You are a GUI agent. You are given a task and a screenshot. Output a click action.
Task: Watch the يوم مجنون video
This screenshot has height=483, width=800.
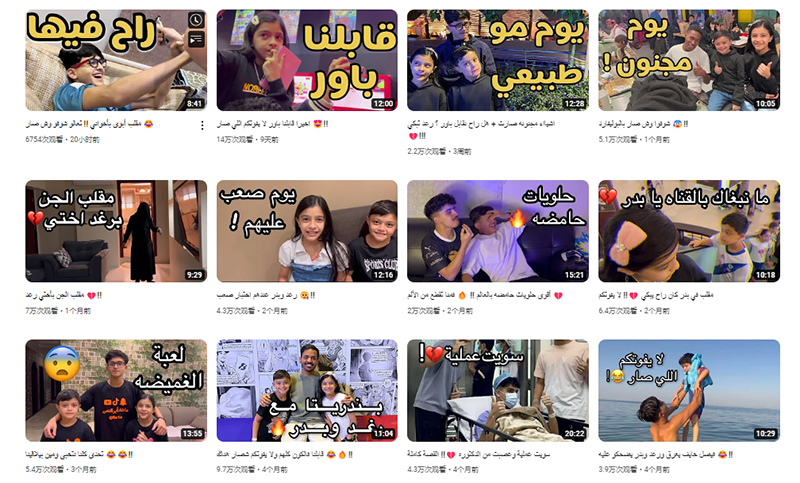coord(688,60)
